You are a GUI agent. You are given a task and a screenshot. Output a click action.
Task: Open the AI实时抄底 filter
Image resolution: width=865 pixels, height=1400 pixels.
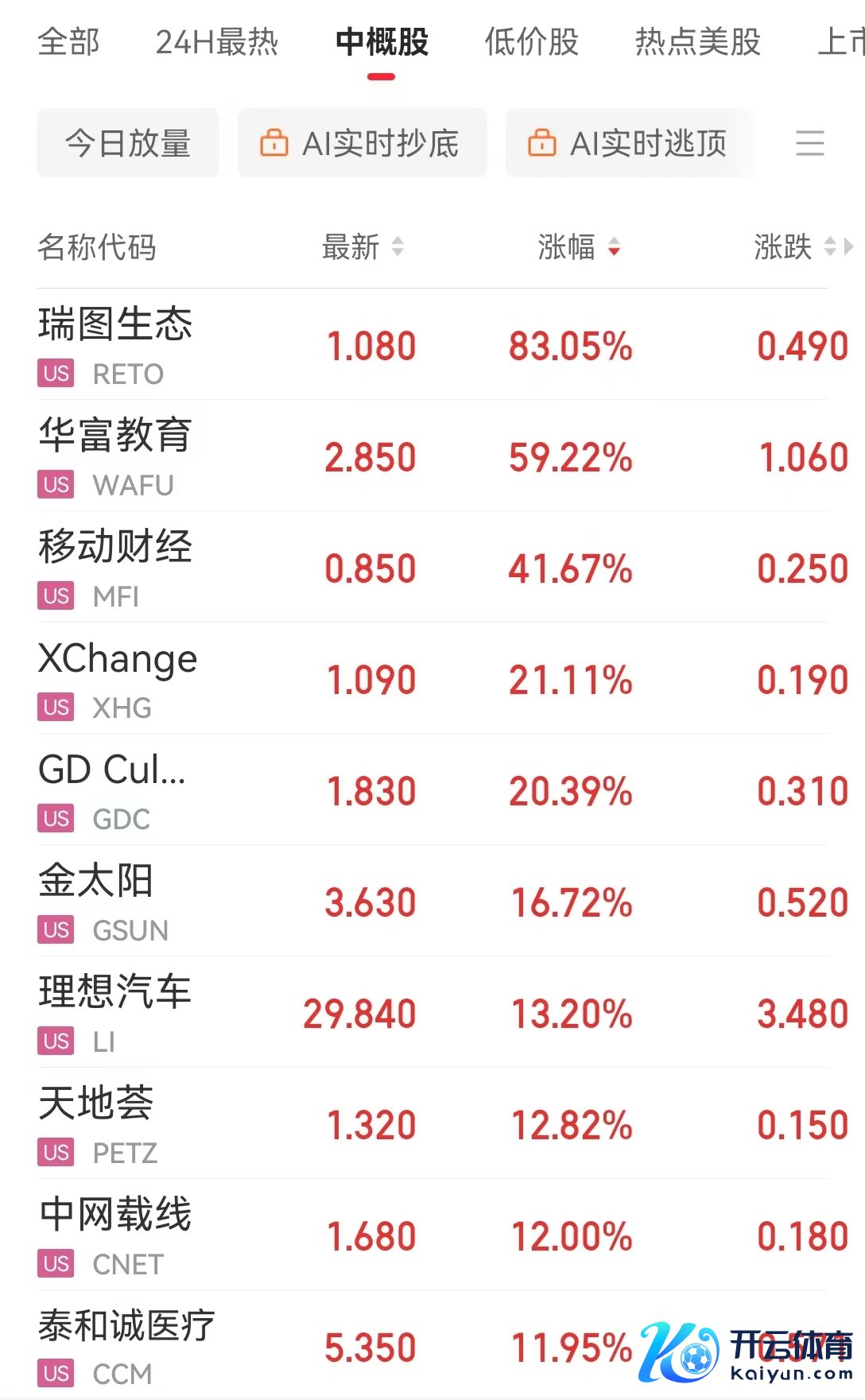pyautogui.click(x=362, y=143)
